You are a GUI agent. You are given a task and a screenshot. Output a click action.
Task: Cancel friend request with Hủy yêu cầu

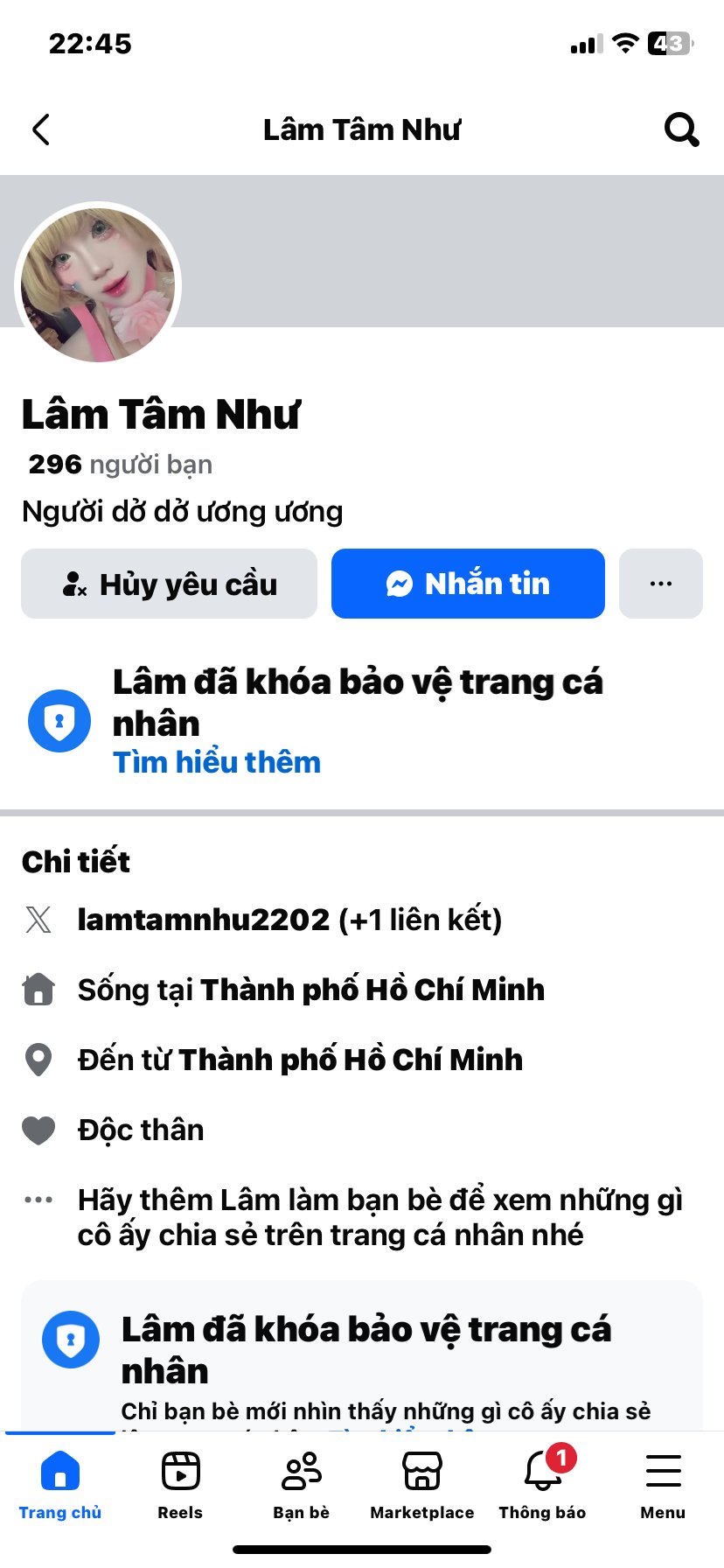[169, 584]
